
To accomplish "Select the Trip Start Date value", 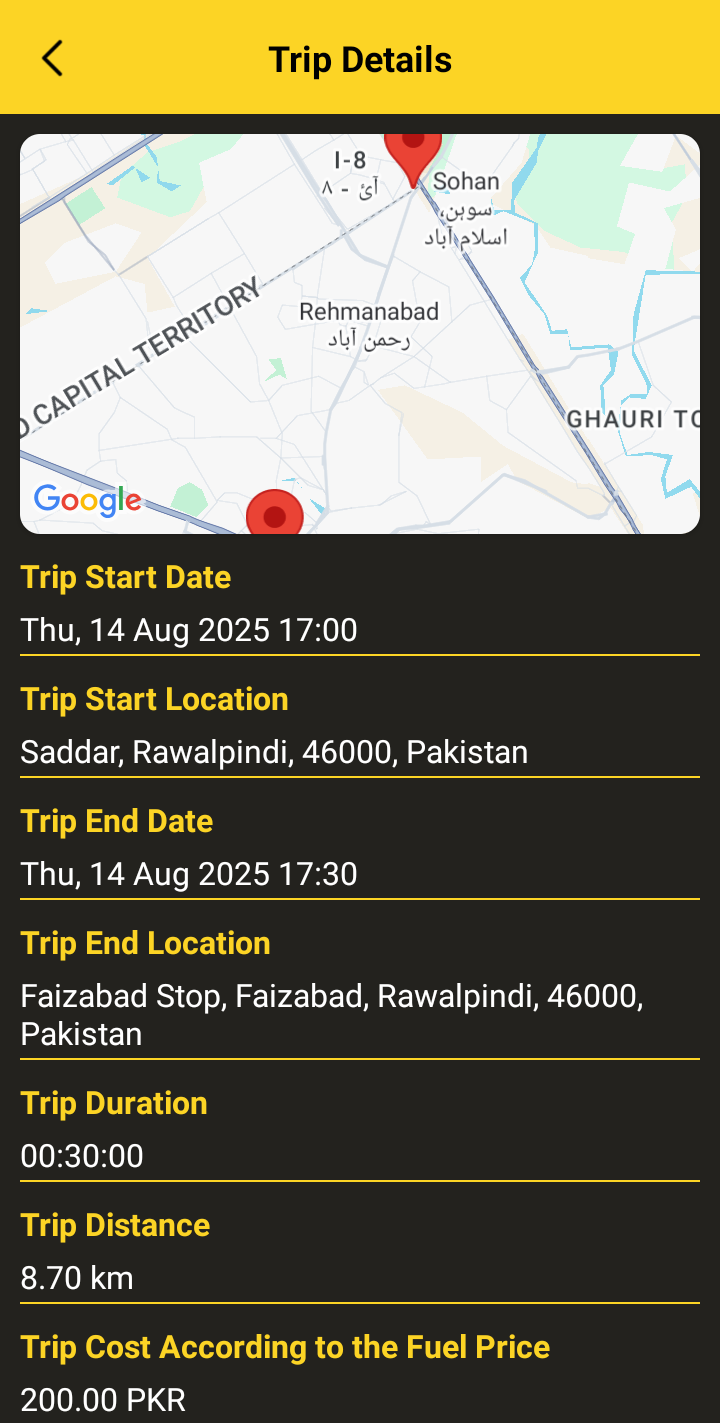I will click(188, 630).
